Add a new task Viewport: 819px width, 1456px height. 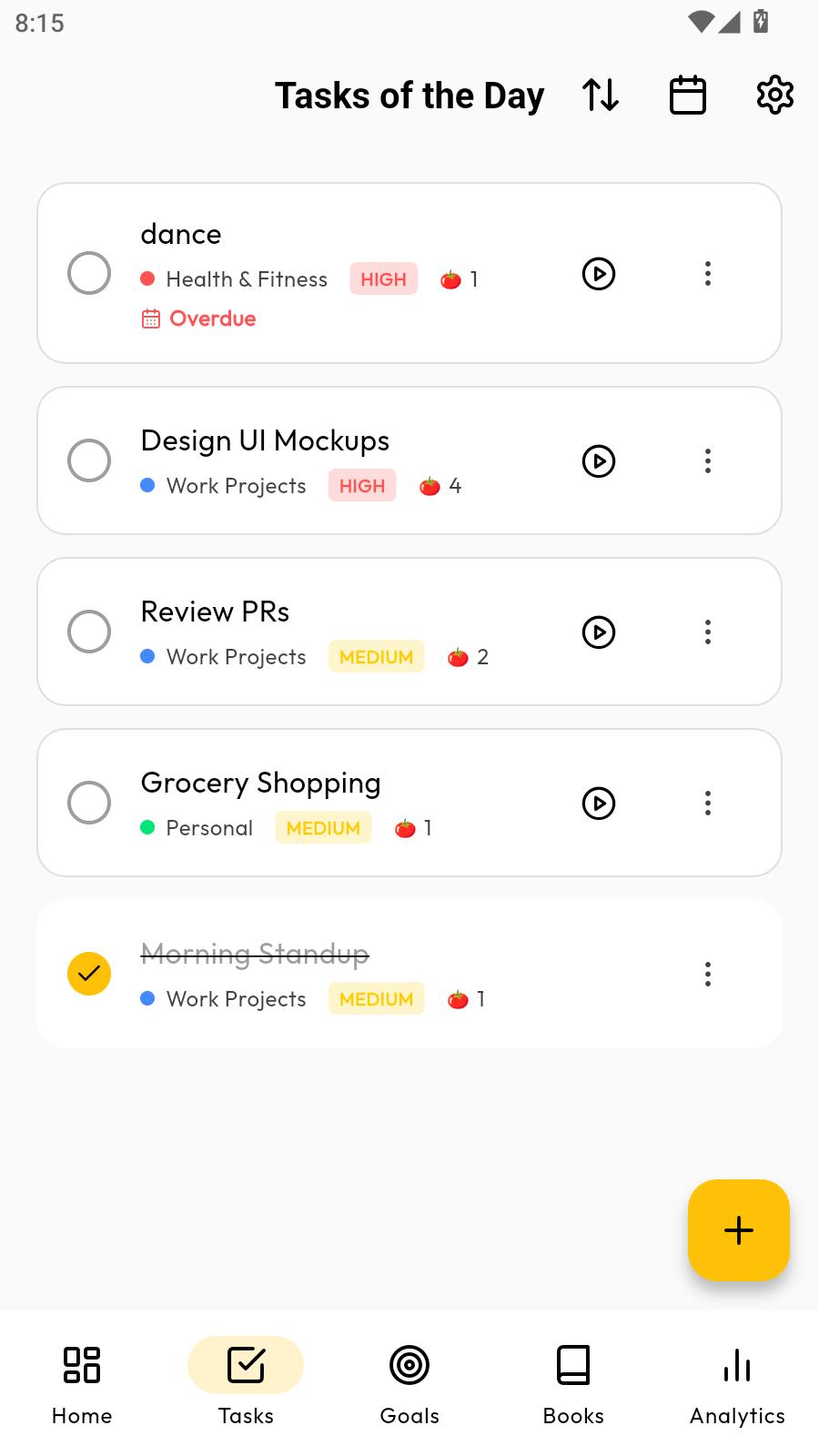(739, 1230)
